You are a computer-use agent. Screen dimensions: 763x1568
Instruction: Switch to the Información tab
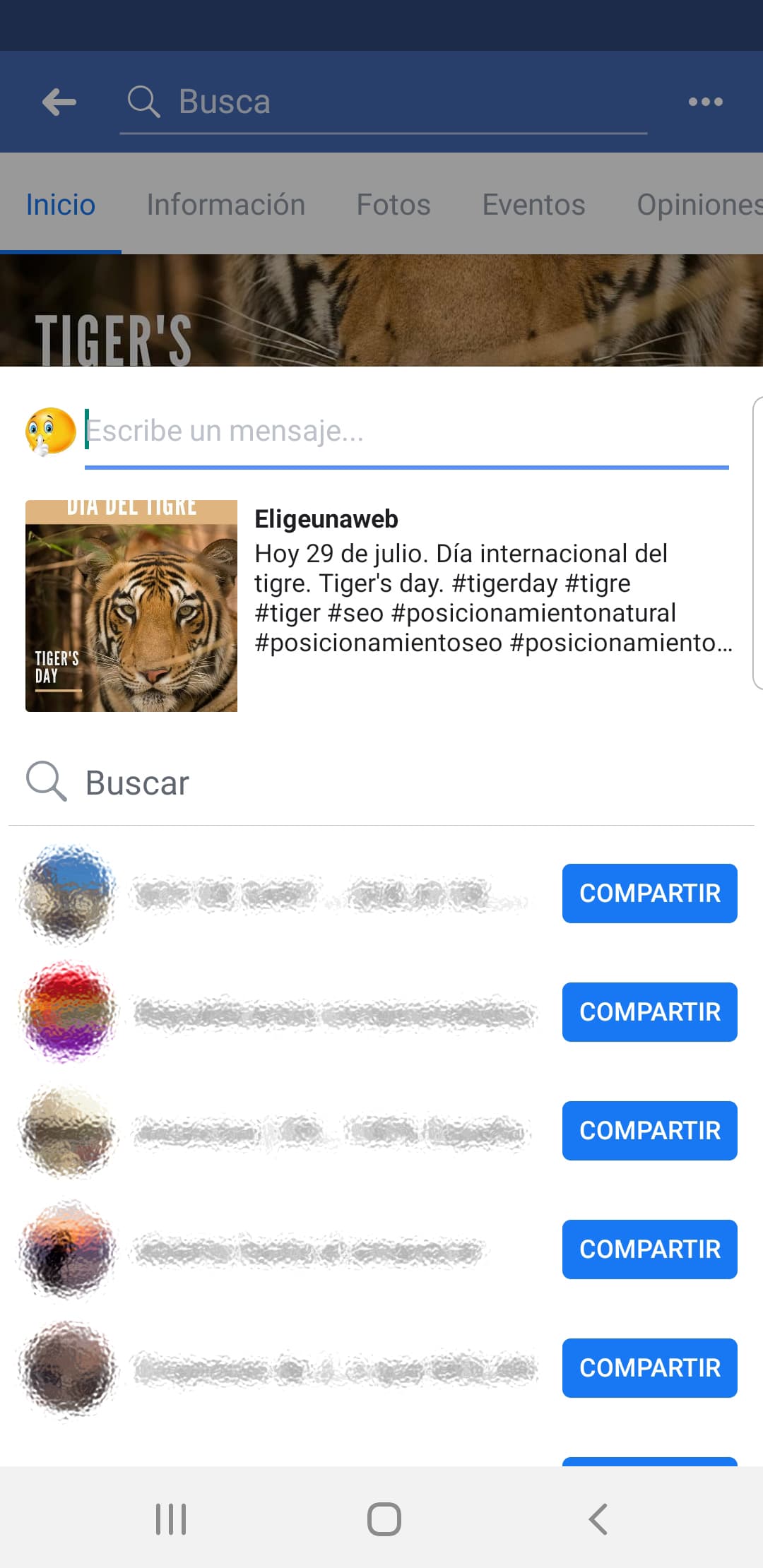pyautogui.click(x=225, y=205)
